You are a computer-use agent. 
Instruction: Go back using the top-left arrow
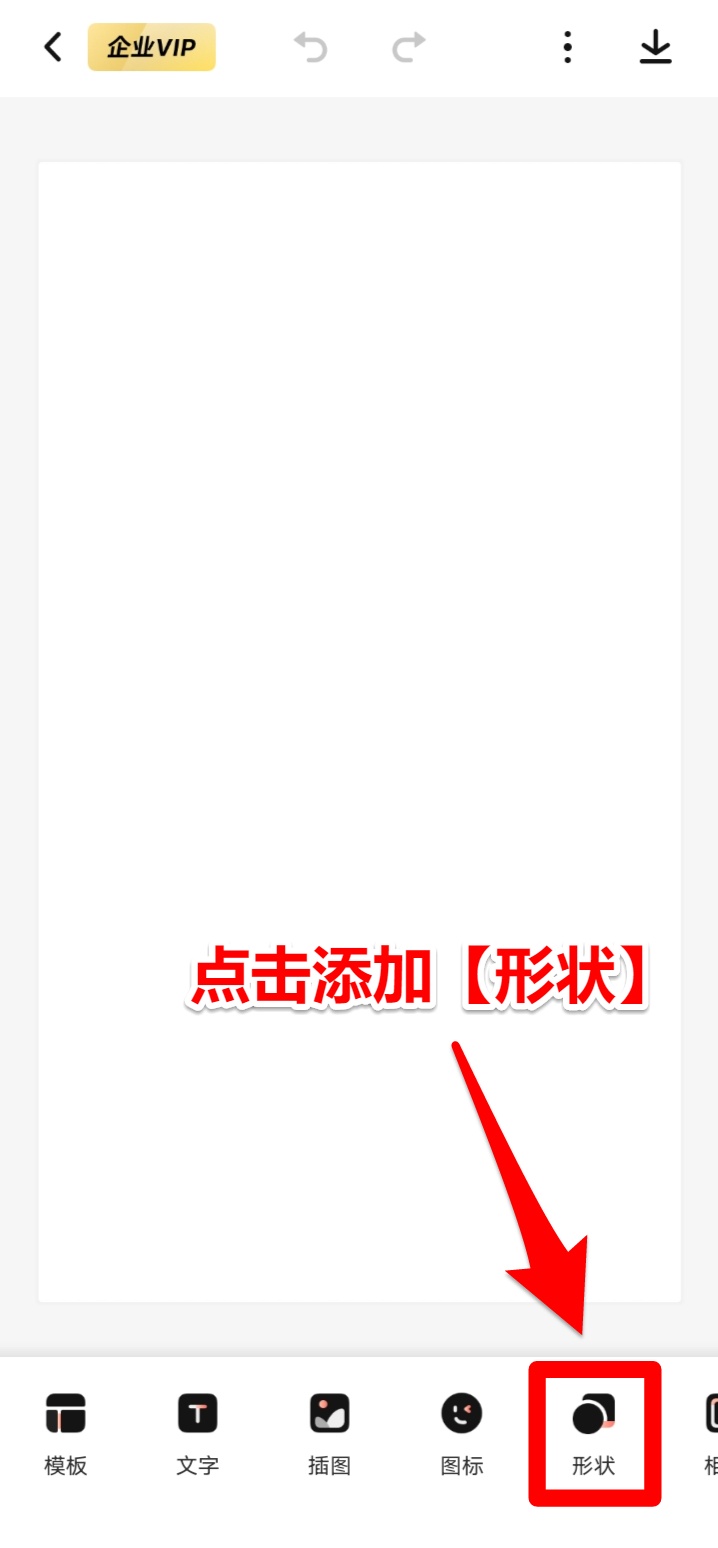[x=53, y=47]
